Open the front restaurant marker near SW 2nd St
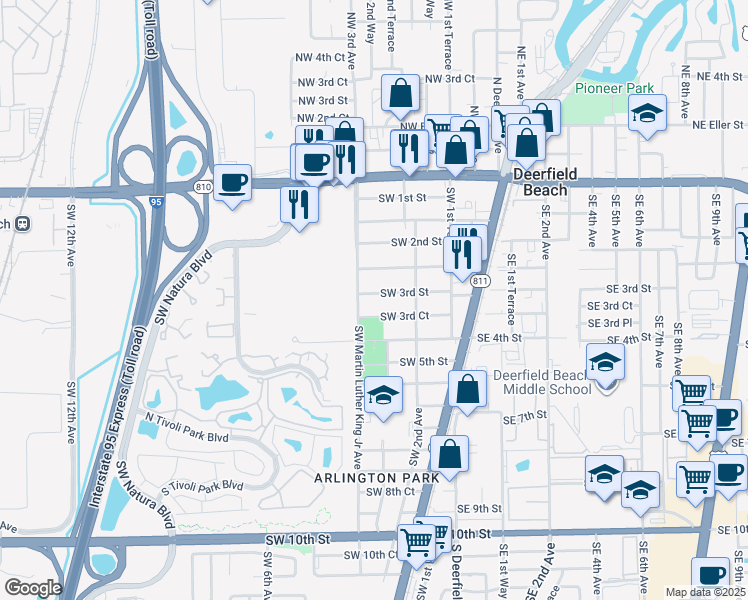This screenshot has height=600, width=748. pos(462,256)
